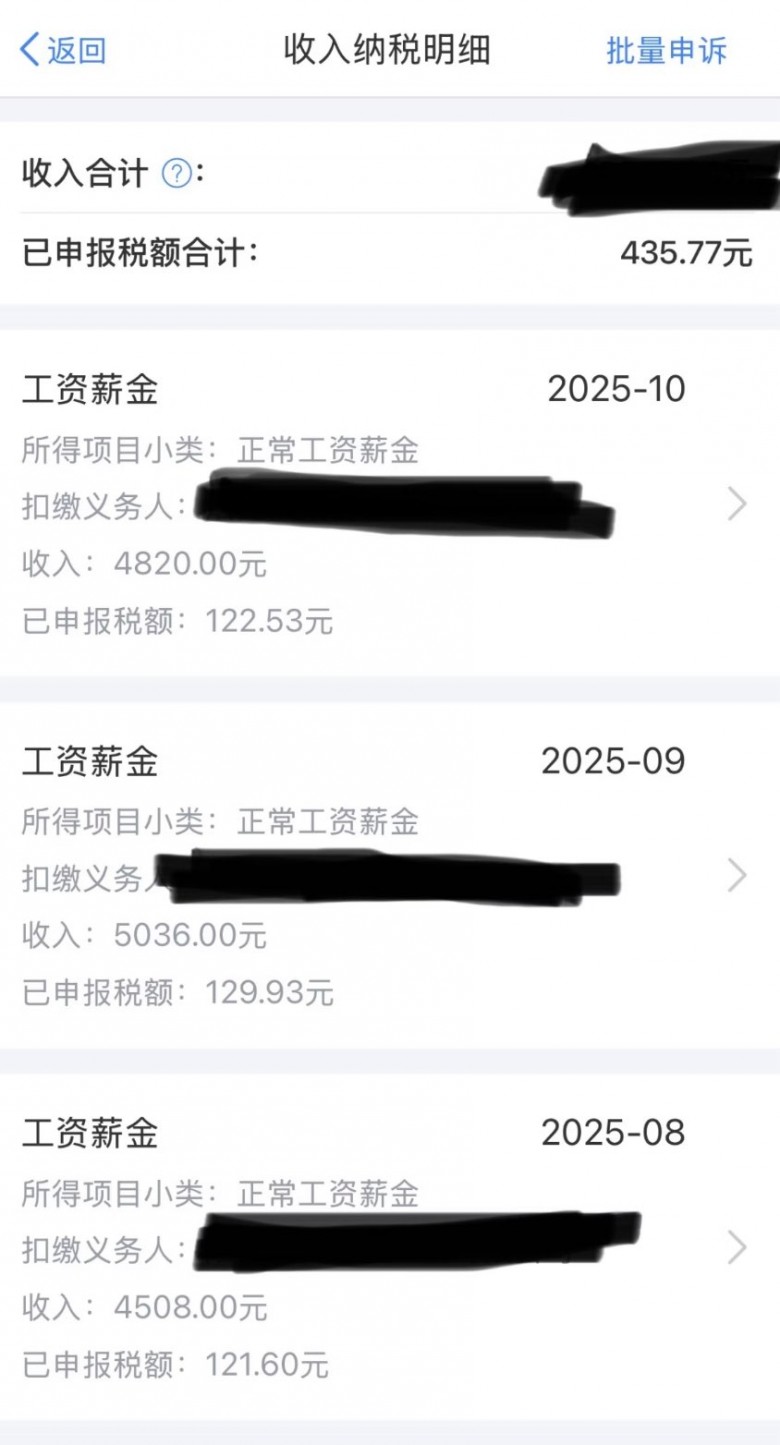Open 批量申诉 batch appeal

666,50
